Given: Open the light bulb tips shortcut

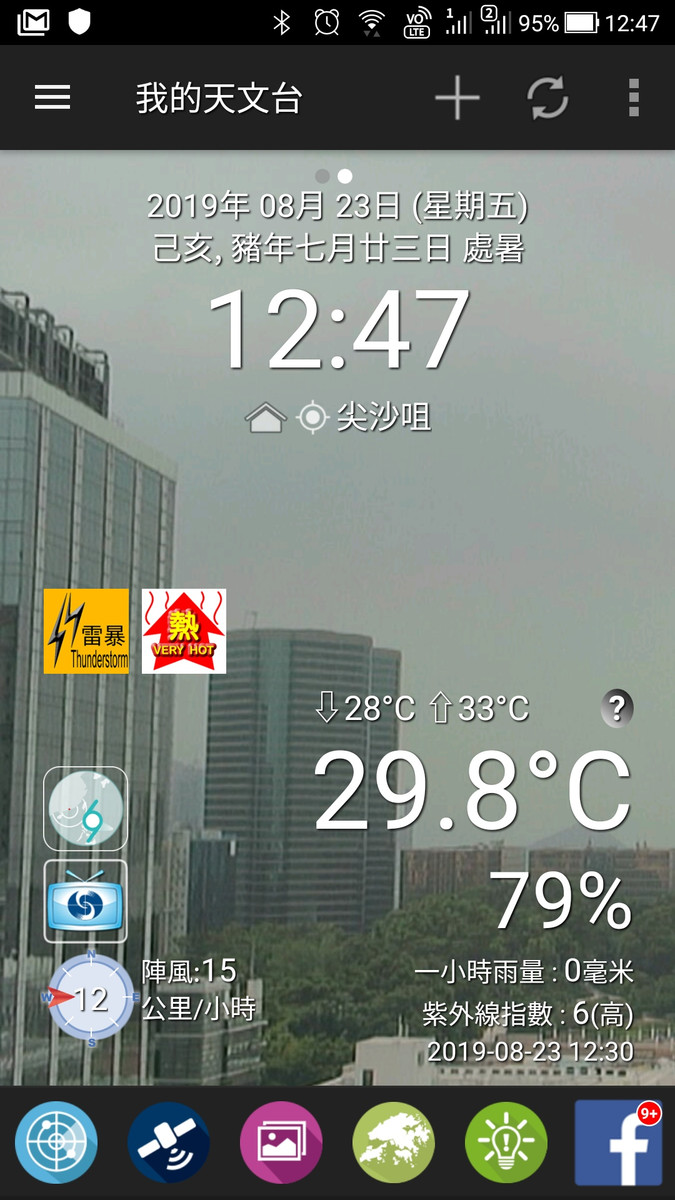Looking at the screenshot, I should [x=506, y=1143].
